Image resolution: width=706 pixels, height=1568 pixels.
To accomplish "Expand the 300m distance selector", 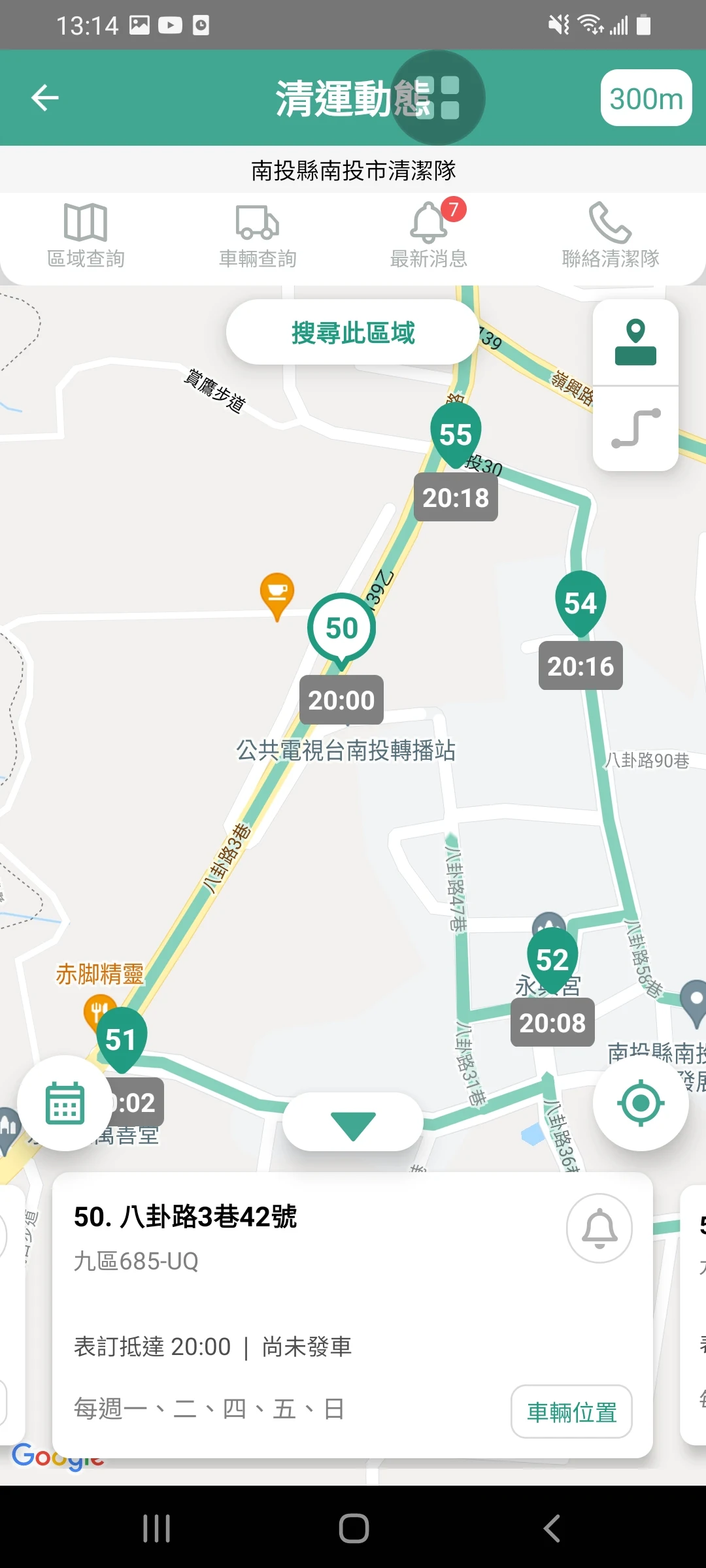I will [646, 99].
